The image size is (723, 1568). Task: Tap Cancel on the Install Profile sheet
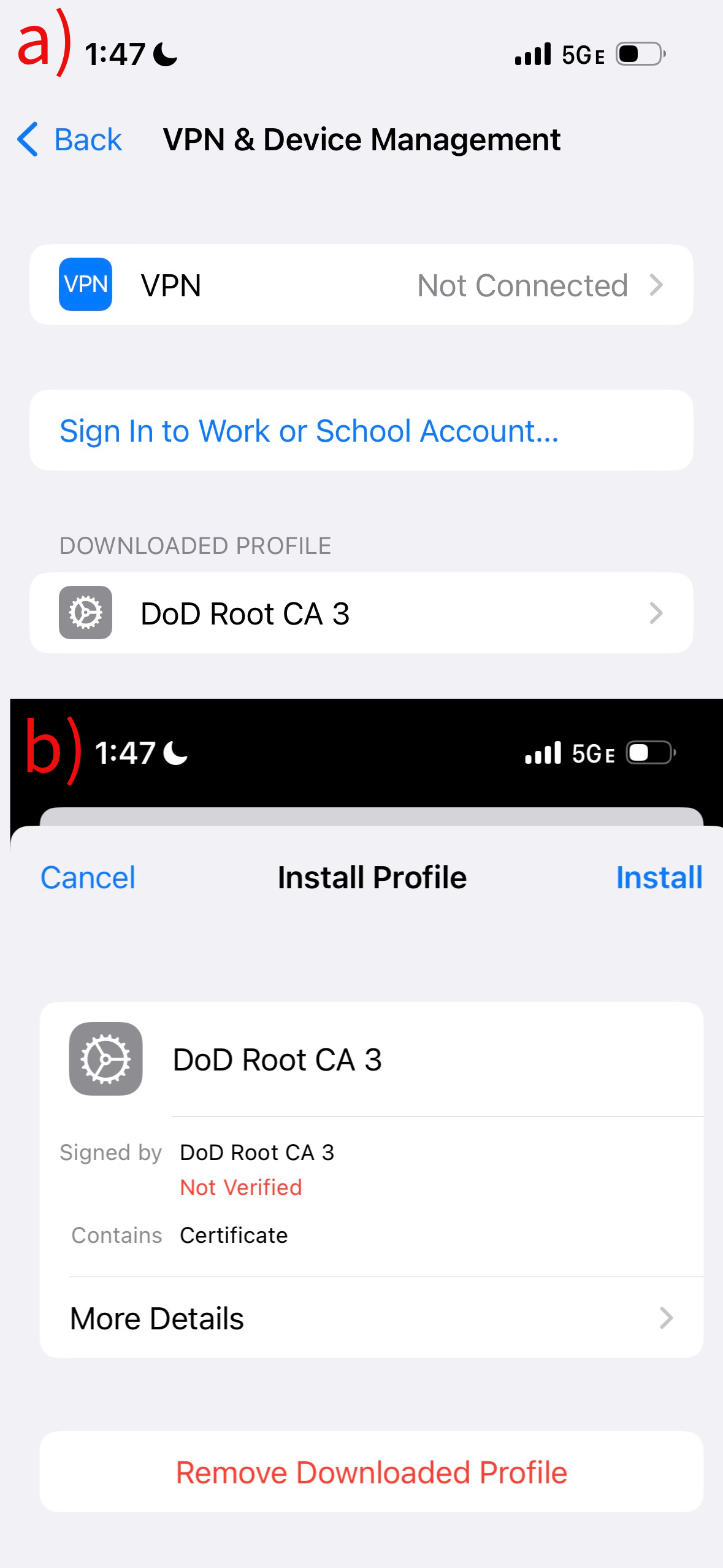(x=88, y=877)
